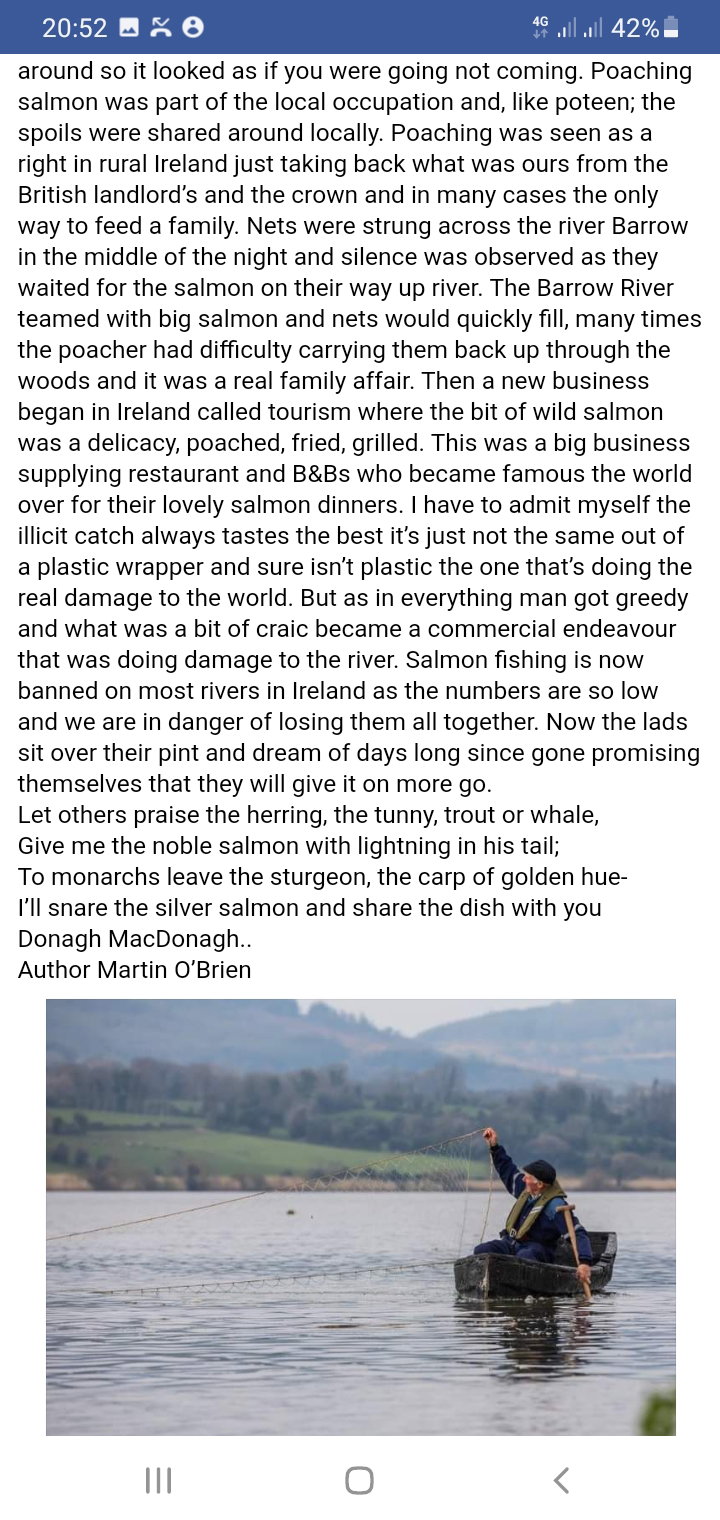720x1520 pixels.
Task: Open the screenshot notification icon in status bar
Action: (x=128, y=26)
